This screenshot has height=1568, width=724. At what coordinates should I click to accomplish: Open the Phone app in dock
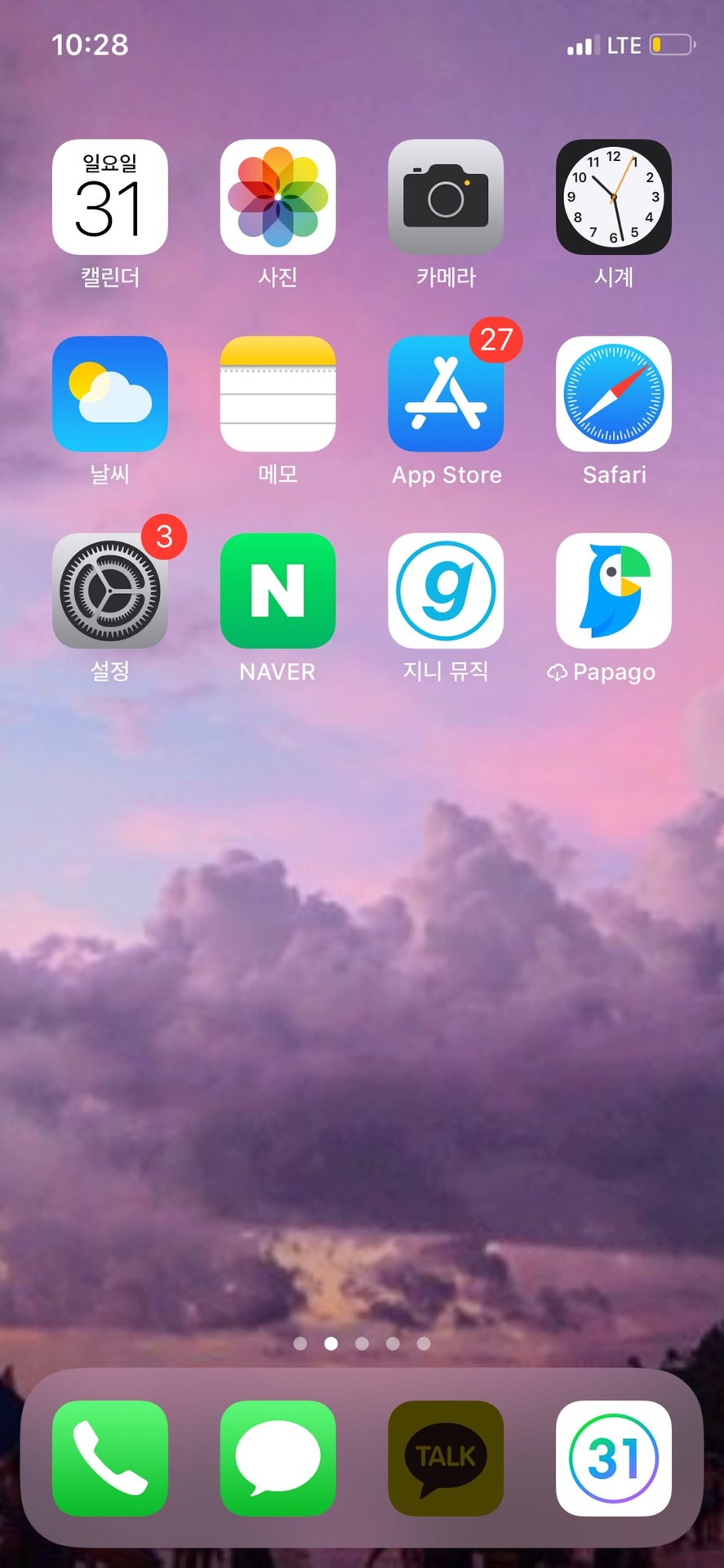[110, 1458]
